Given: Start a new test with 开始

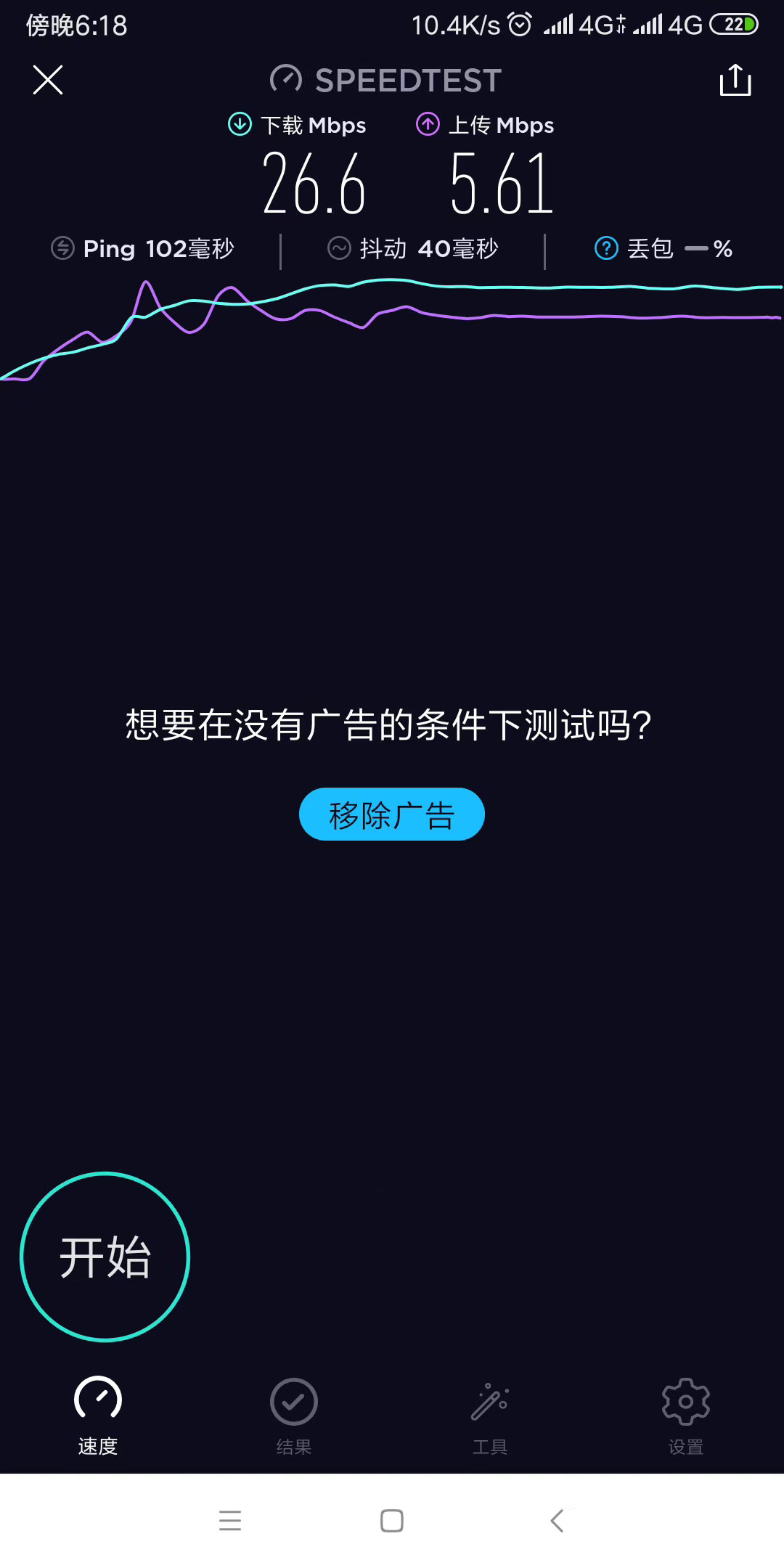Looking at the screenshot, I should coord(105,1257).
